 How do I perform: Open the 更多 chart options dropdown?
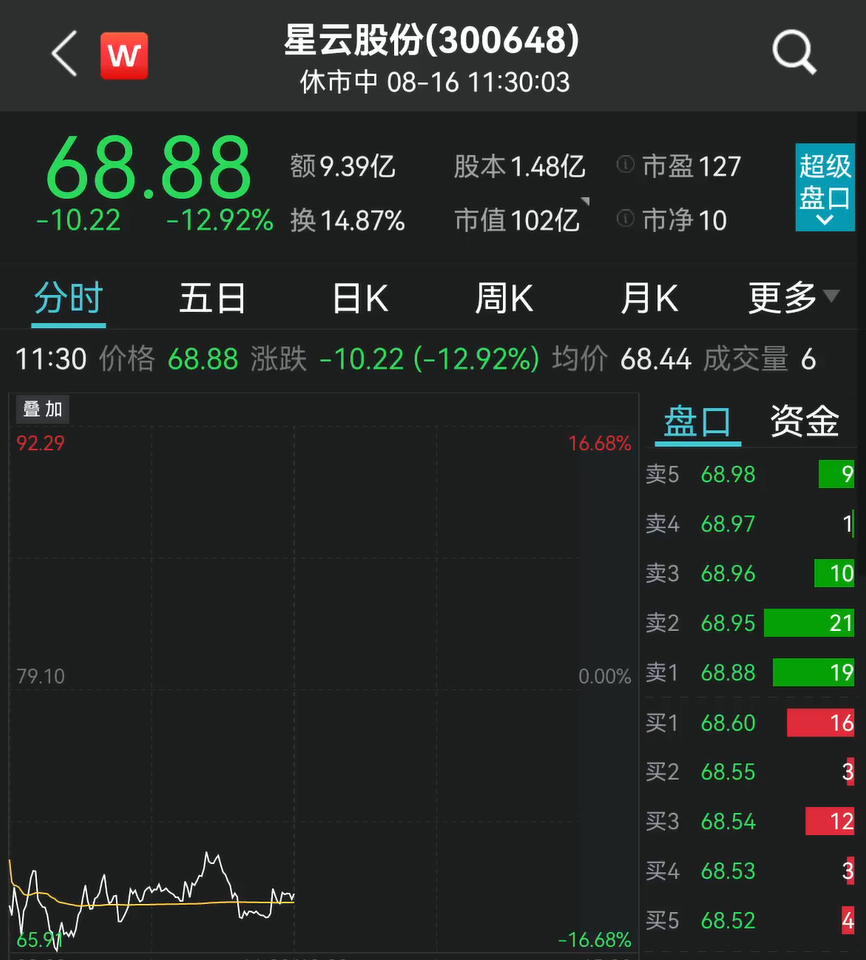click(793, 297)
